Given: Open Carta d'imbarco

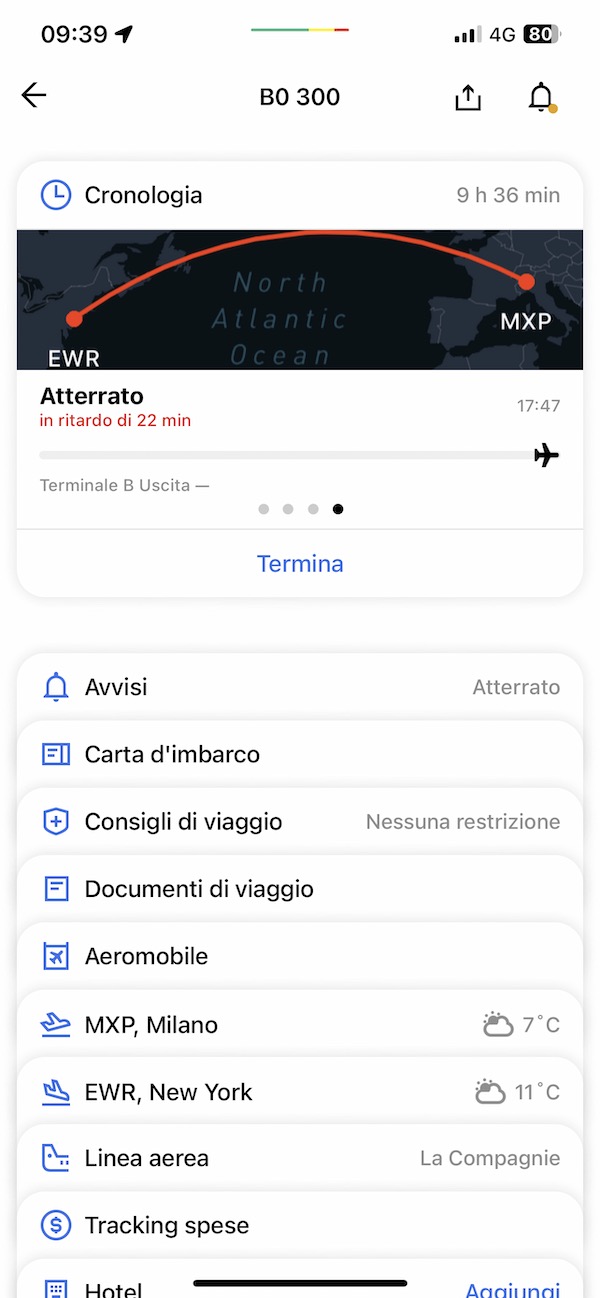Looking at the screenshot, I should tap(300, 755).
